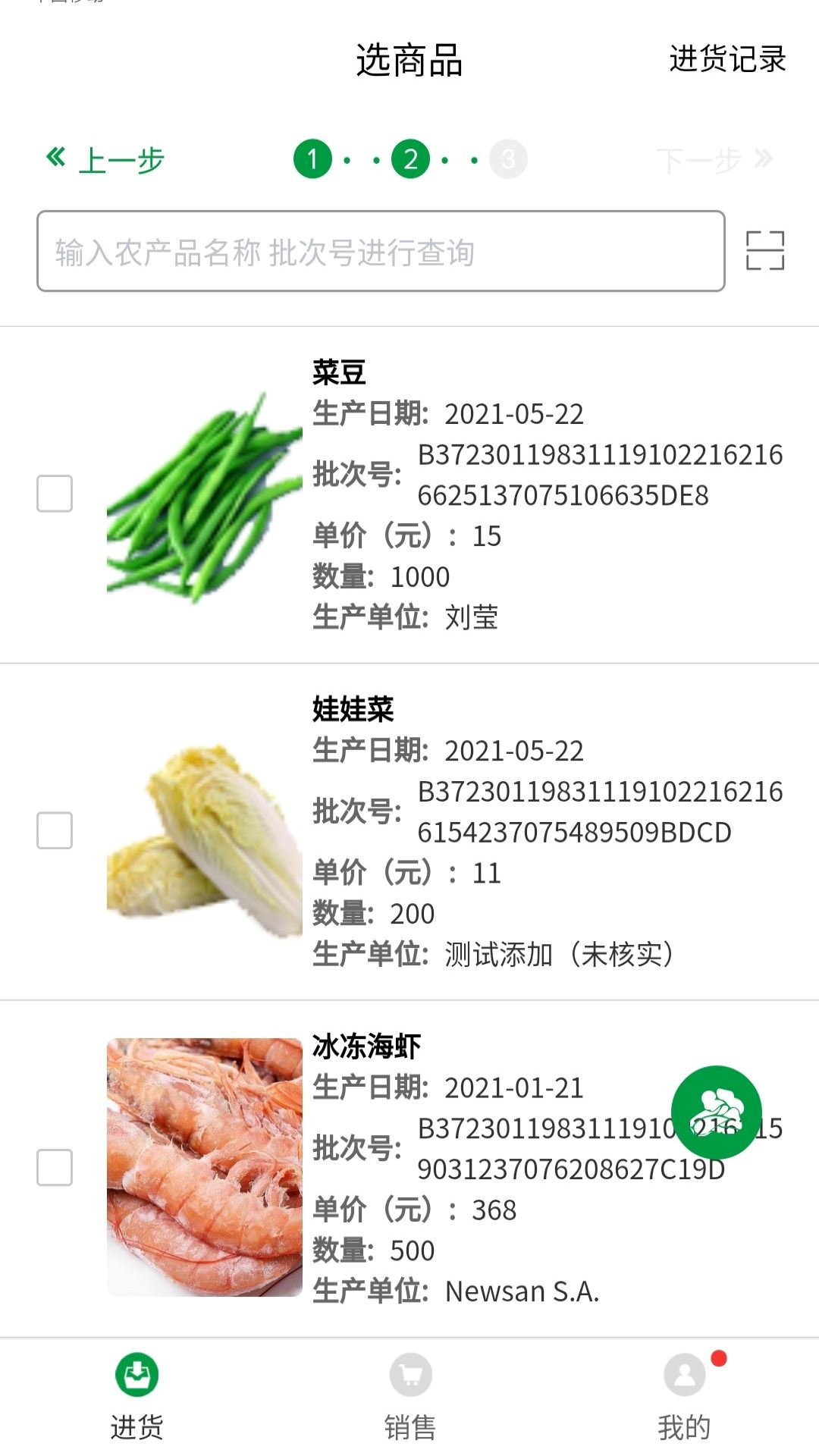Screen dimensions: 819x1456
Task: Tap the green floating vegetable button
Action: (x=716, y=1112)
